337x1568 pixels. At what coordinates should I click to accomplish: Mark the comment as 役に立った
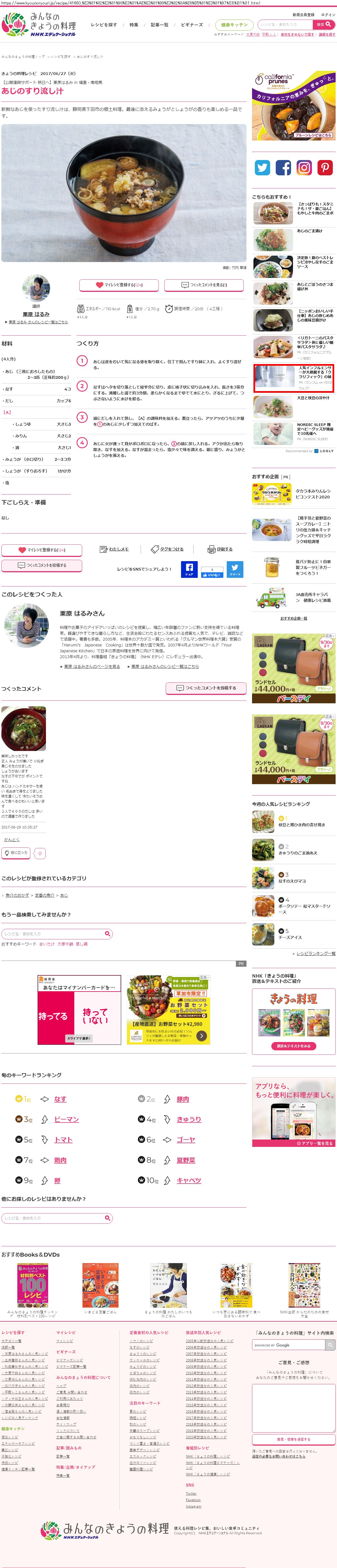point(16,853)
